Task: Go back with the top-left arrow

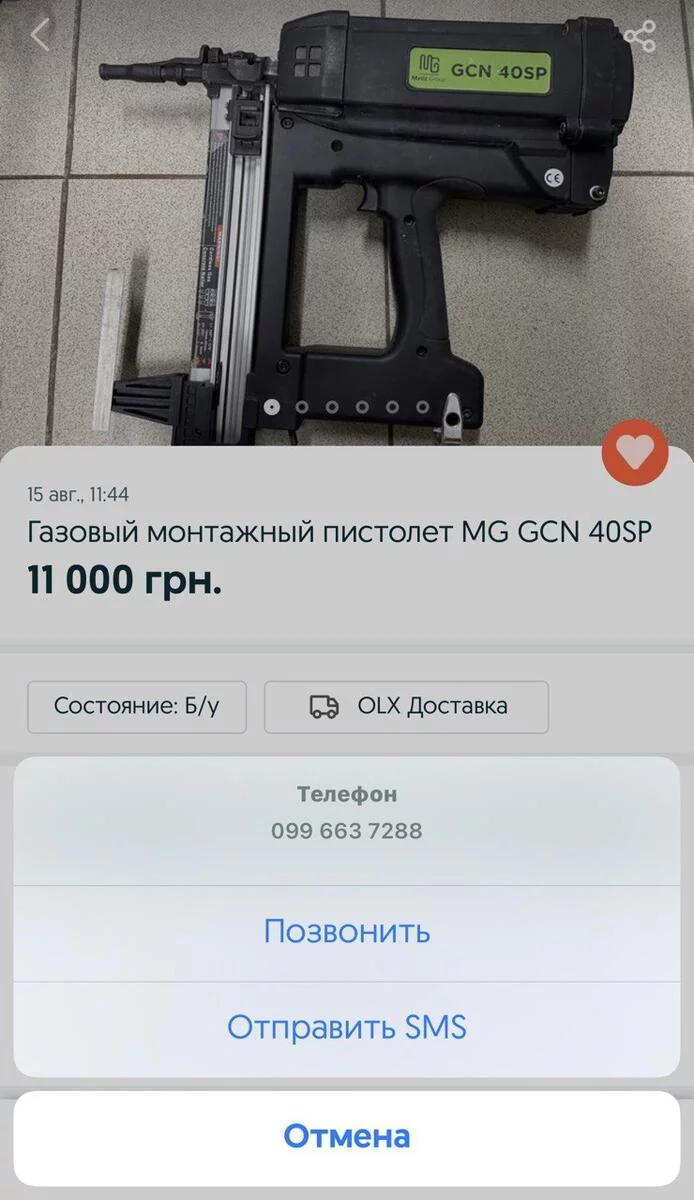Action: pos(40,35)
